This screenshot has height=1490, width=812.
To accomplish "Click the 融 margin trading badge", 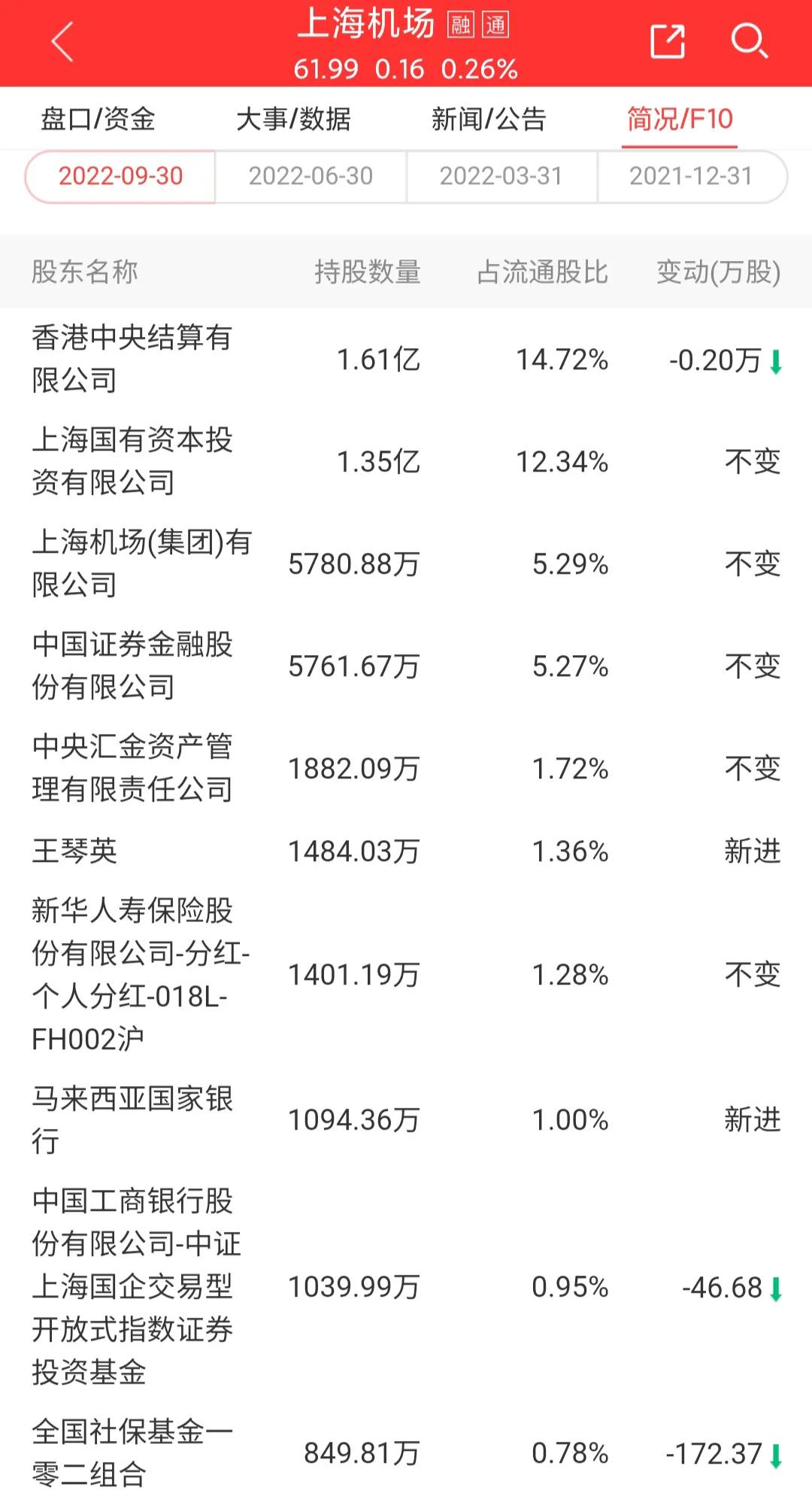I will 461,25.
